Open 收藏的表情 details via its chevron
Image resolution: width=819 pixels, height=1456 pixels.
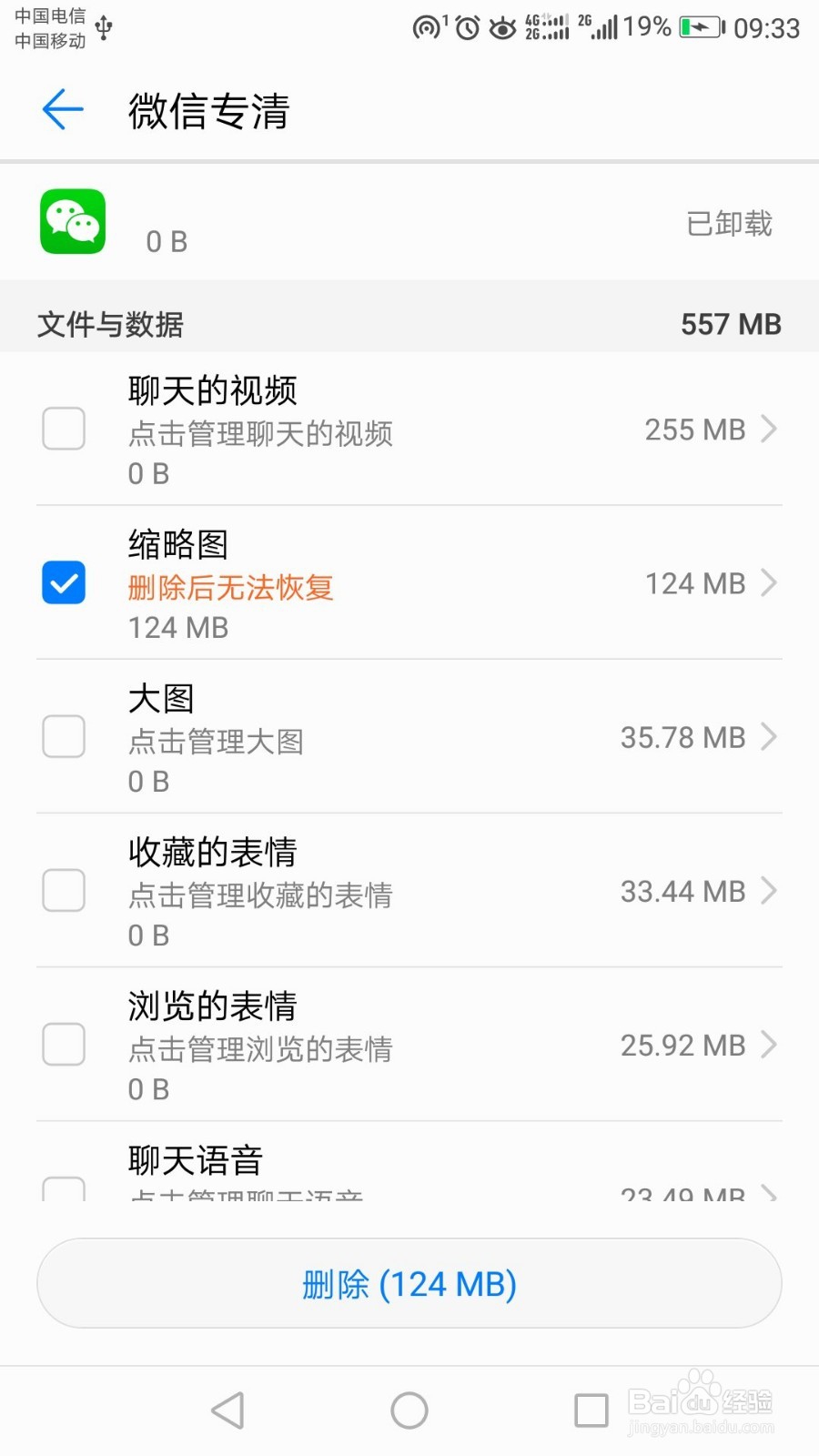[769, 890]
